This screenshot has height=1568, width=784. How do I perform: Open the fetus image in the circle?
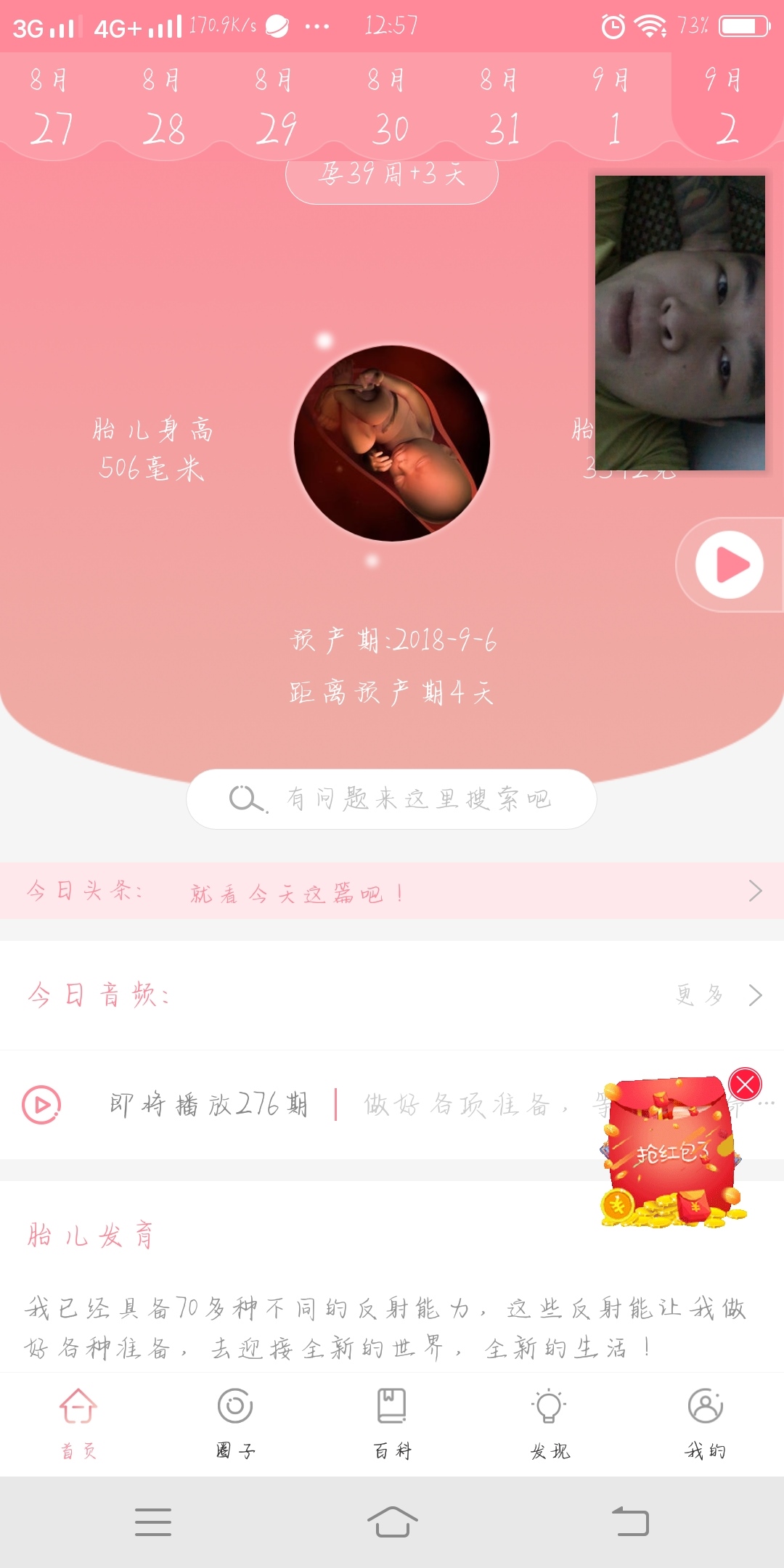[x=392, y=443]
